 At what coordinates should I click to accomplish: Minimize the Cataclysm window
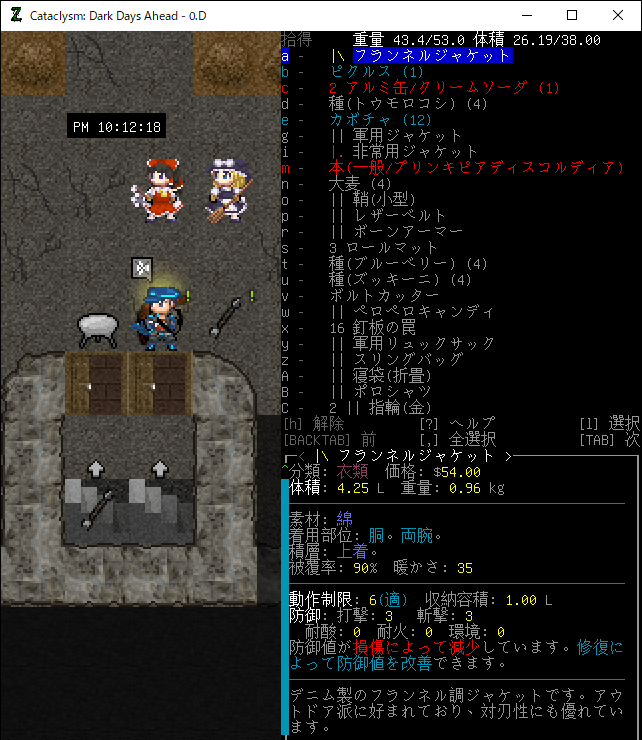click(x=526, y=15)
